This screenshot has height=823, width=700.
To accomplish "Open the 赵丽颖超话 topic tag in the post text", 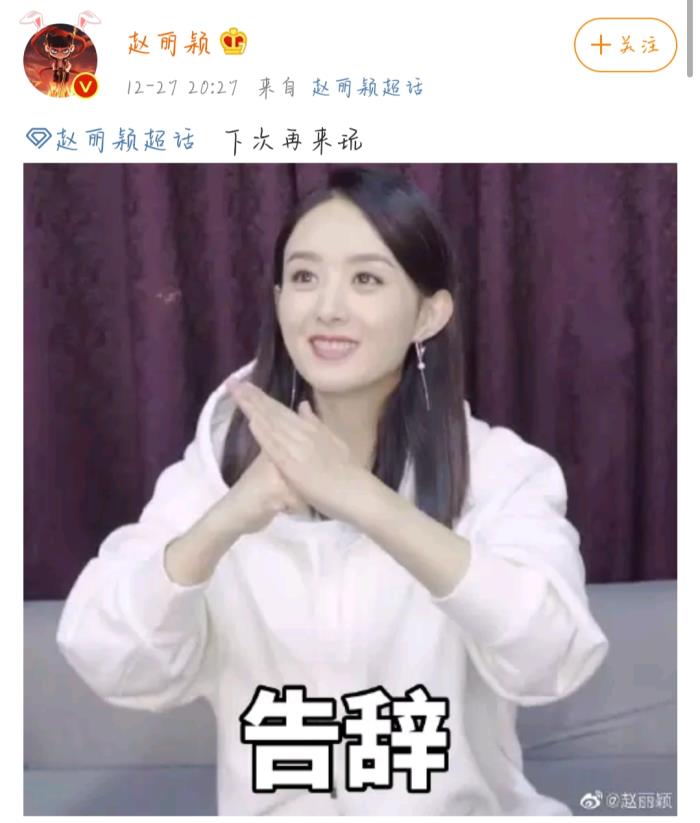I will [x=123, y=140].
